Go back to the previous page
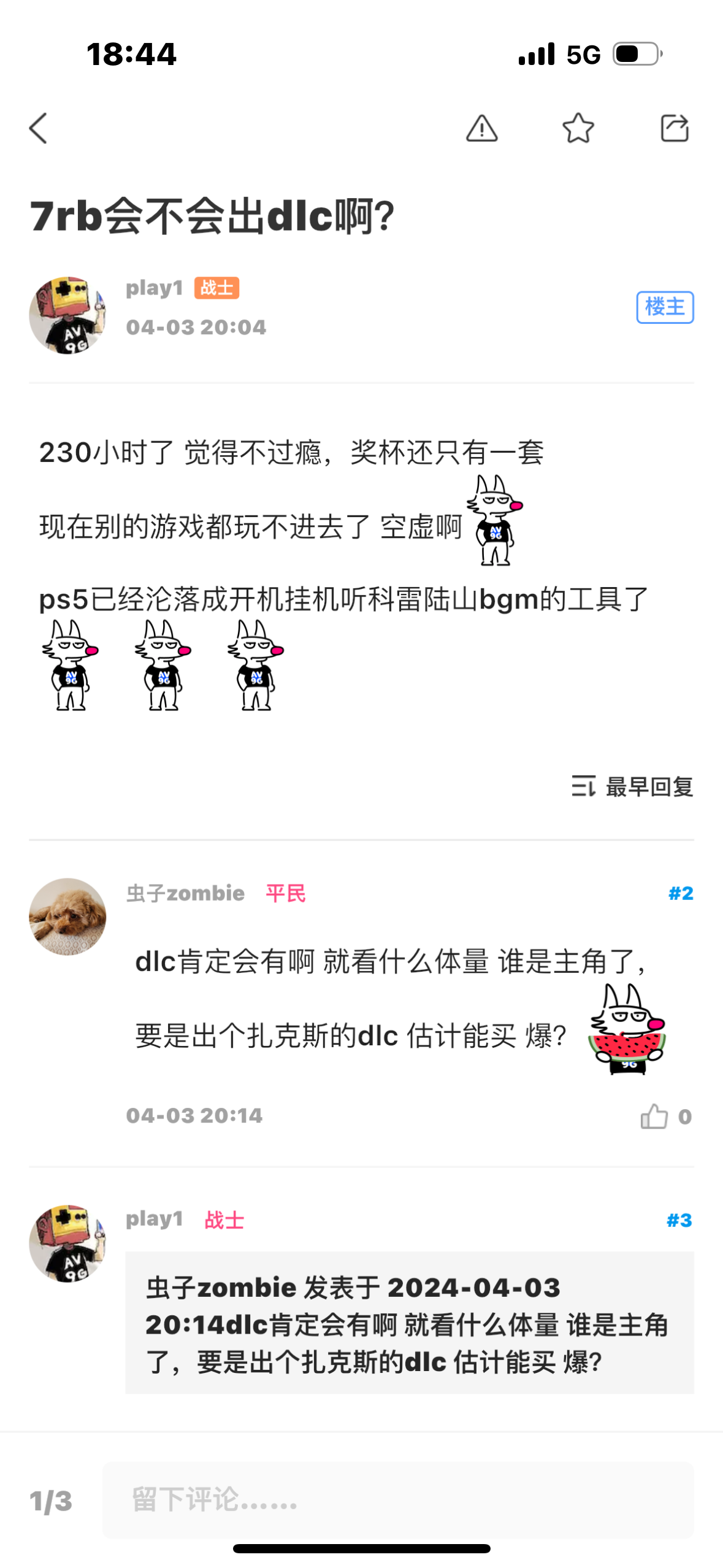The image size is (723, 1568). point(38,128)
